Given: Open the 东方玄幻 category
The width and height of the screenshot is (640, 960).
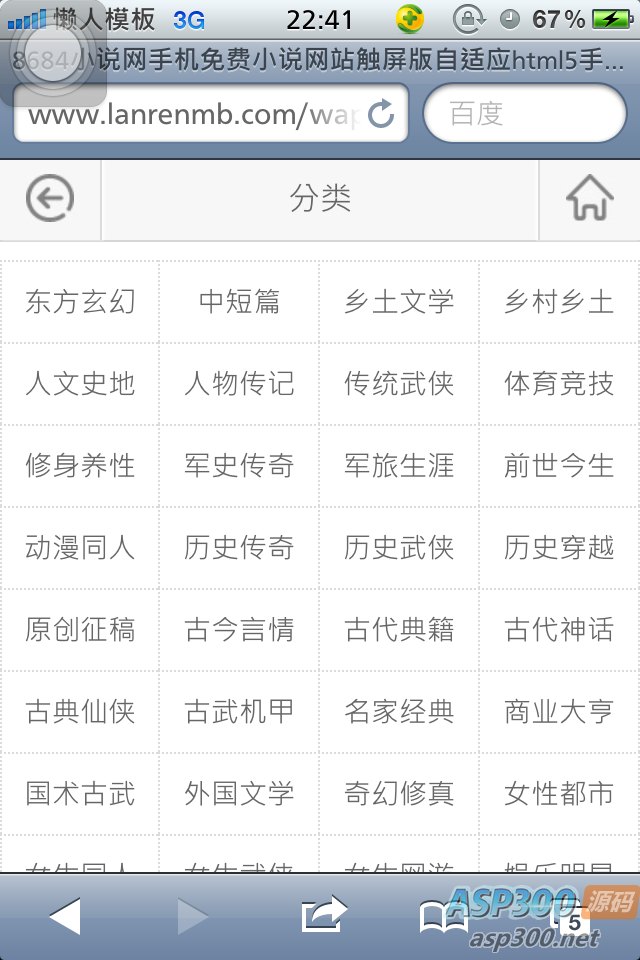Looking at the screenshot, I should click(x=80, y=302).
